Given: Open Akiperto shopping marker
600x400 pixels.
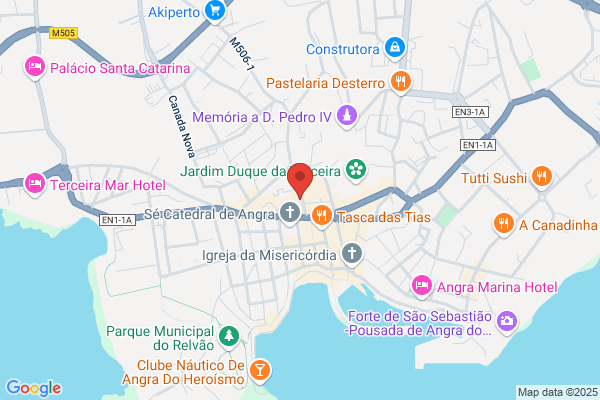Looking at the screenshot, I should click(215, 11).
